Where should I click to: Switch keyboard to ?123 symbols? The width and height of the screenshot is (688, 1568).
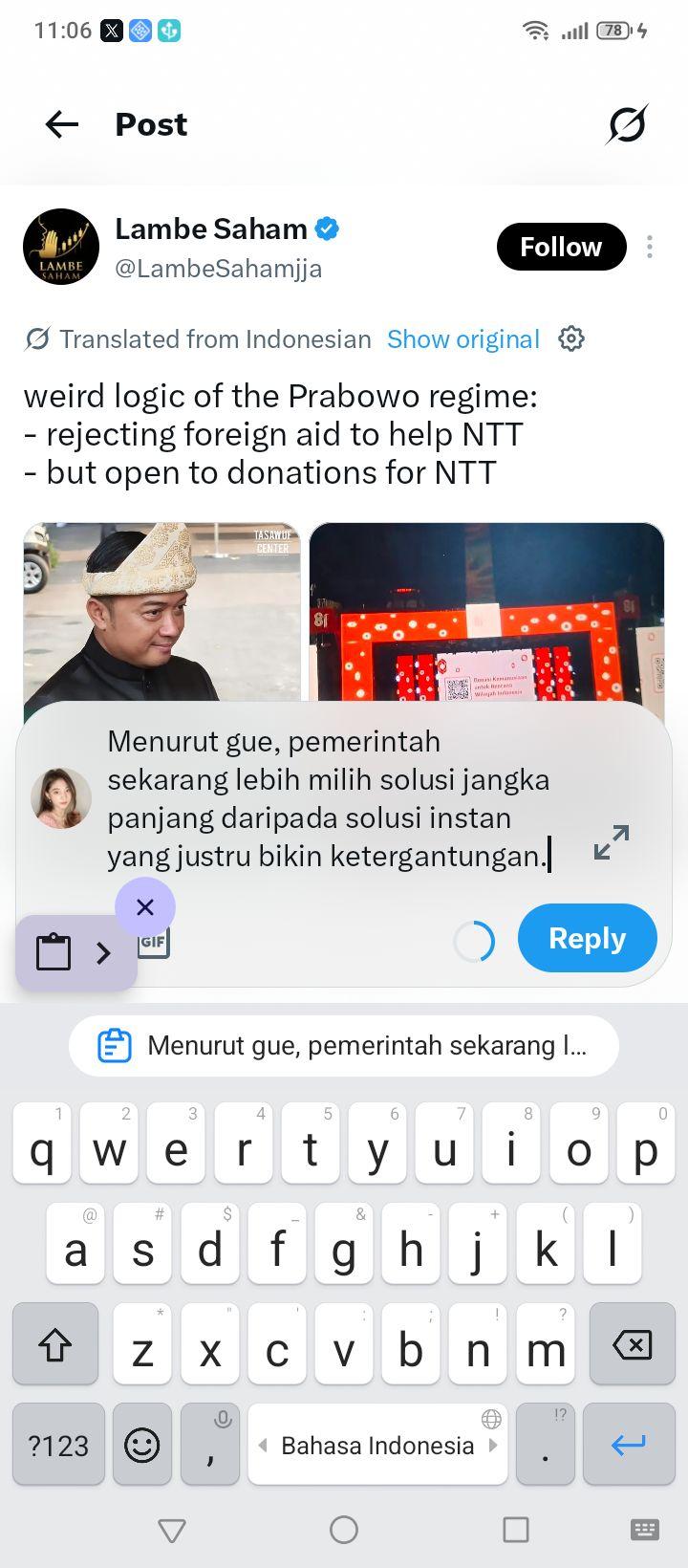coord(58,1445)
